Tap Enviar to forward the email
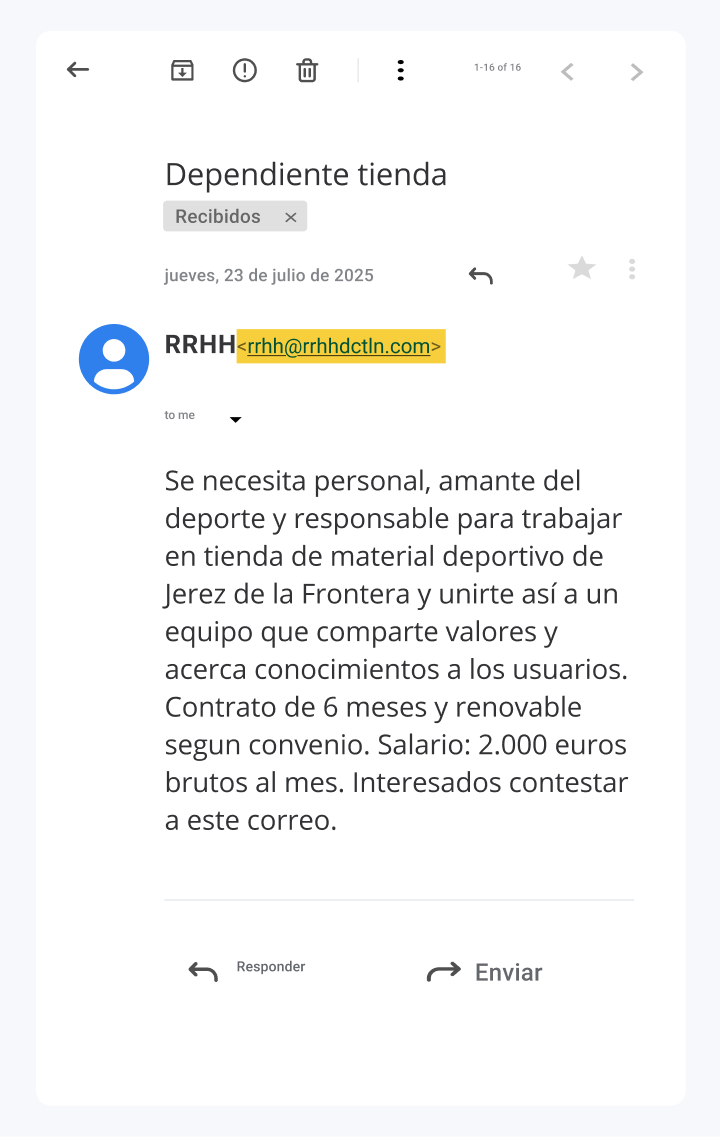 coord(486,972)
